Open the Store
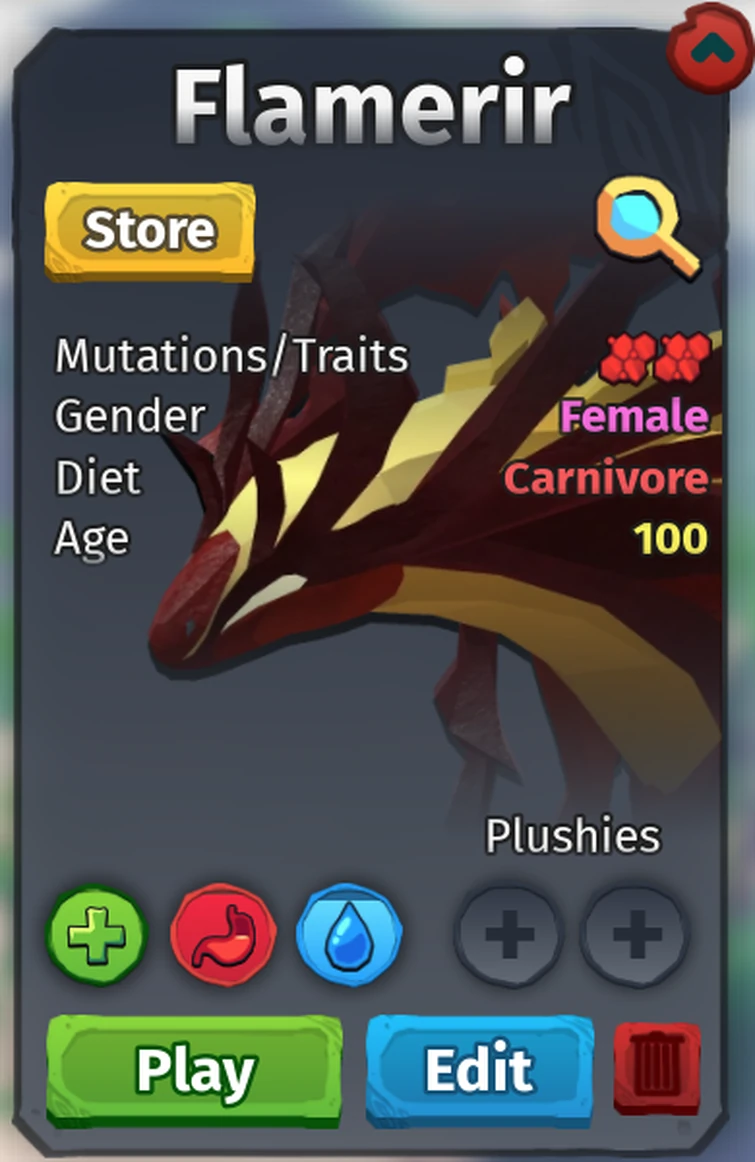Image resolution: width=755 pixels, height=1162 pixels. pos(150,228)
